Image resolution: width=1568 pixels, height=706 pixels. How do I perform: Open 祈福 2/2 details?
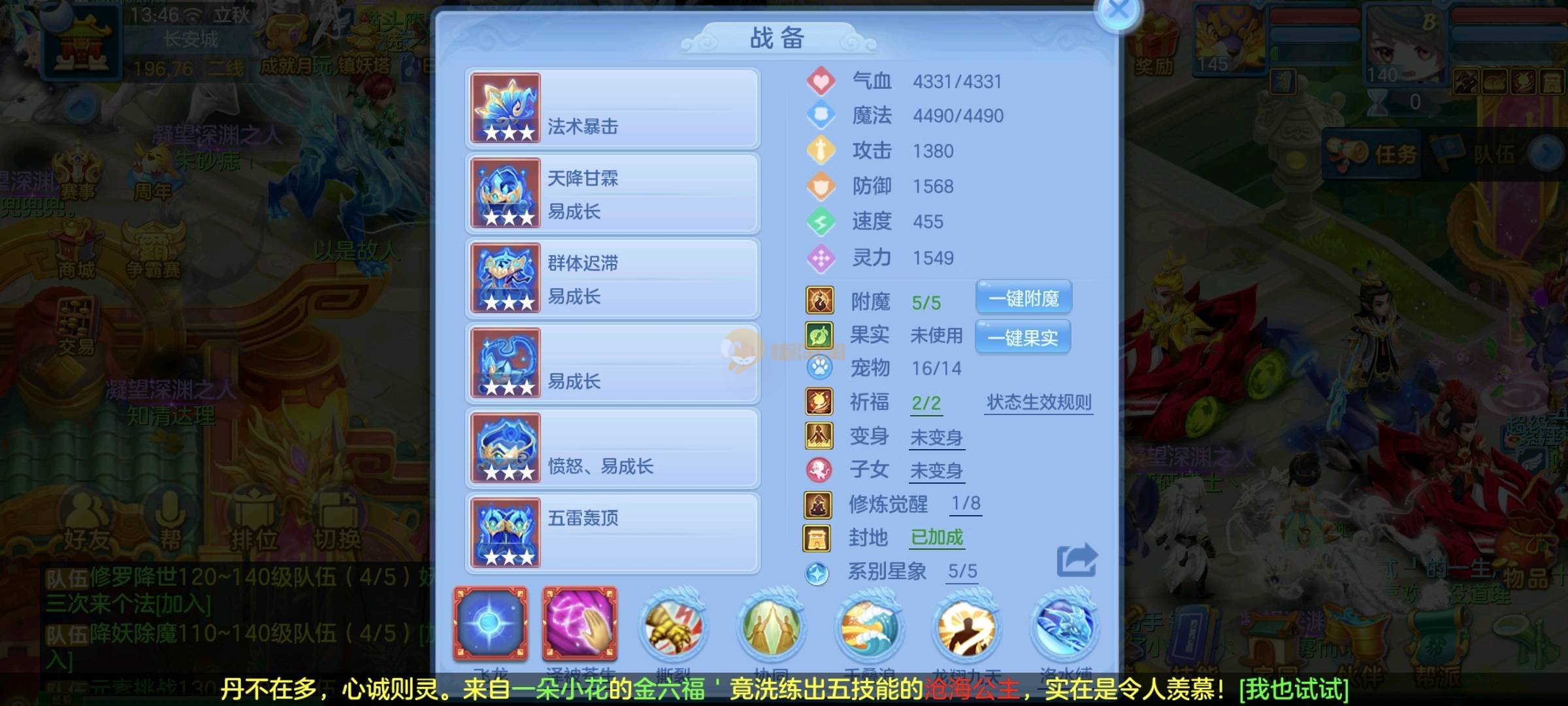926,403
